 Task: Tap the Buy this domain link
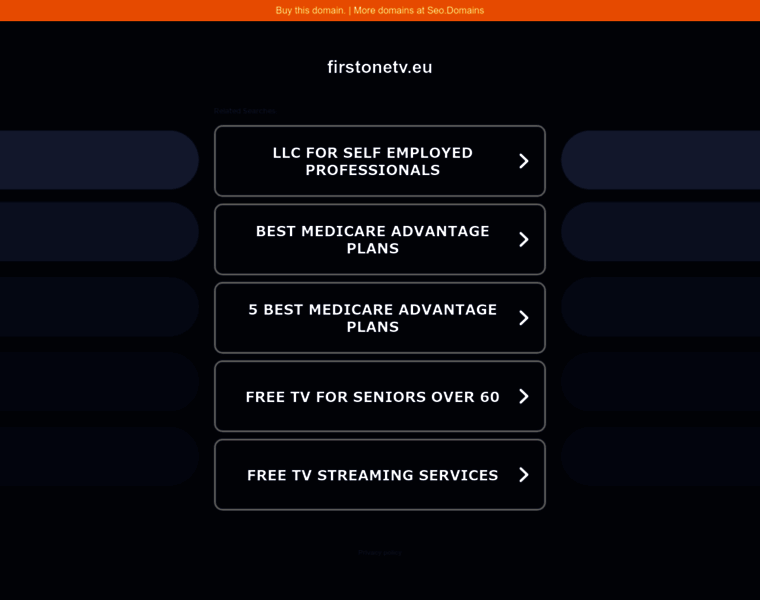[x=310, y=10]
